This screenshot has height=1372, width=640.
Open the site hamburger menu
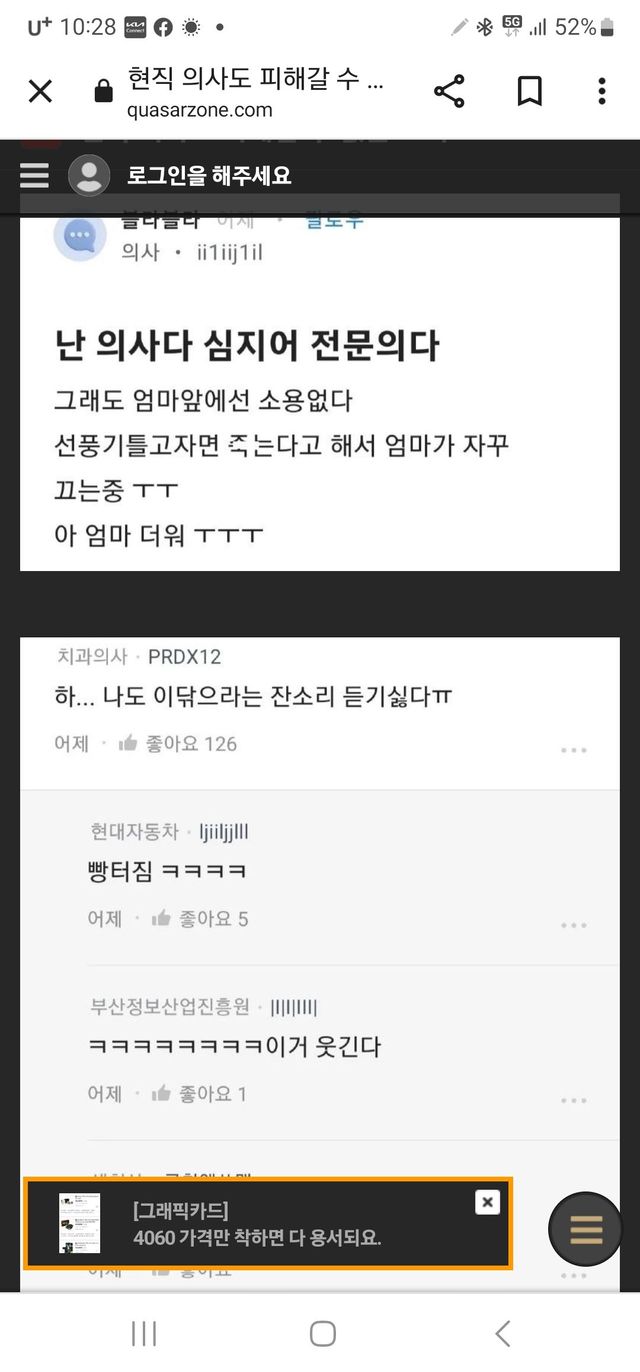click(x=34, y=176)
